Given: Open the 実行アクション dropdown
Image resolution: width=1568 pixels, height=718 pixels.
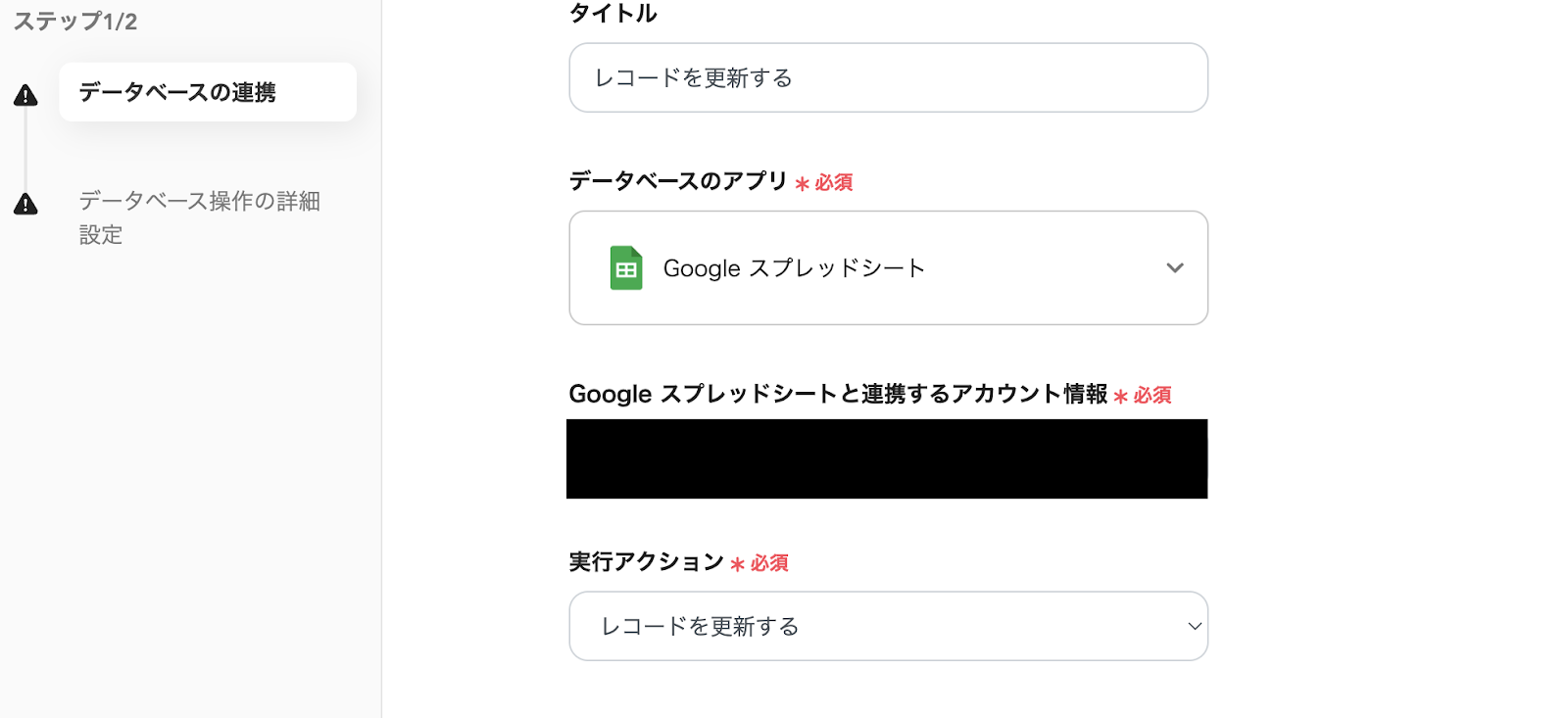Looking at the screenshot, I should 887,626.
